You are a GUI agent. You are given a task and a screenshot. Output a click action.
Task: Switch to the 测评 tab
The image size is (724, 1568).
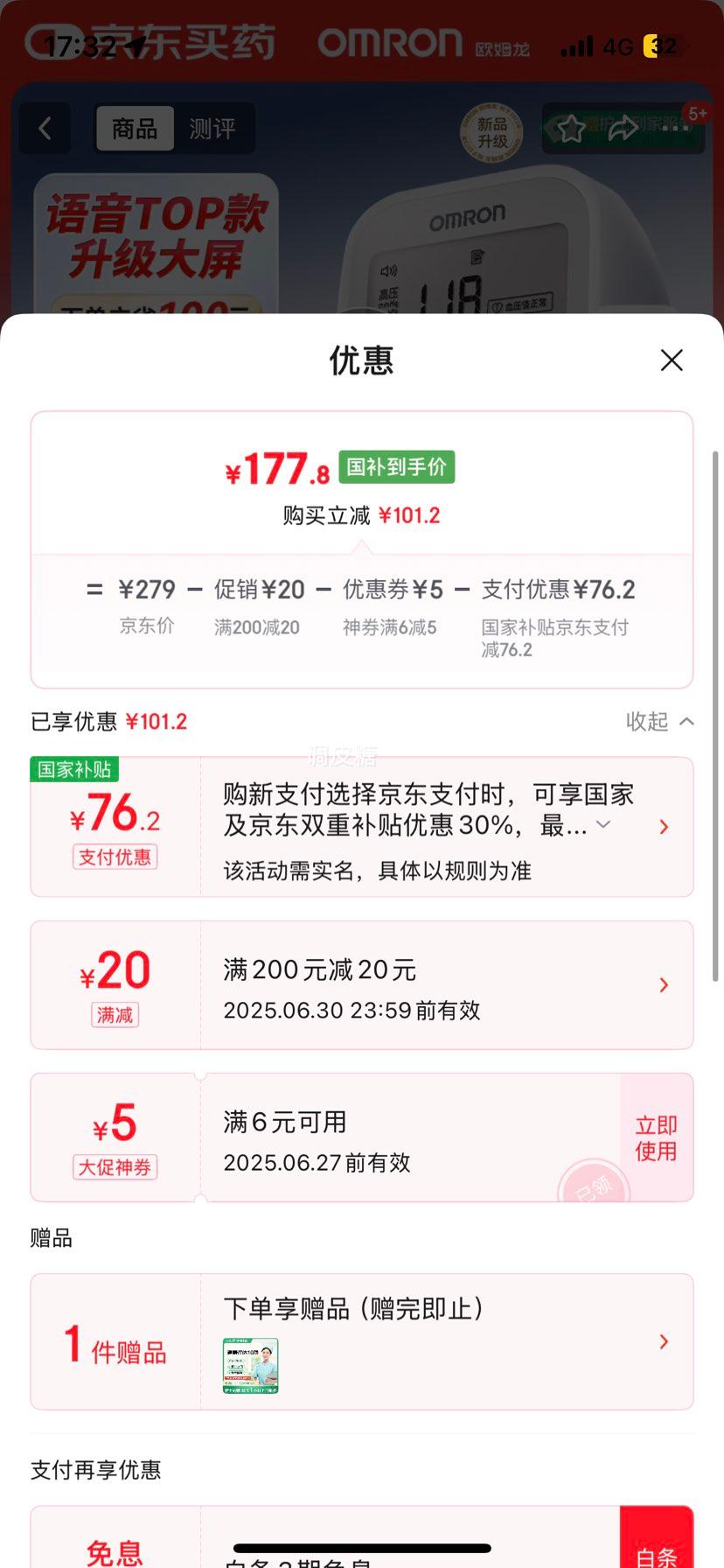click(212, 129)
